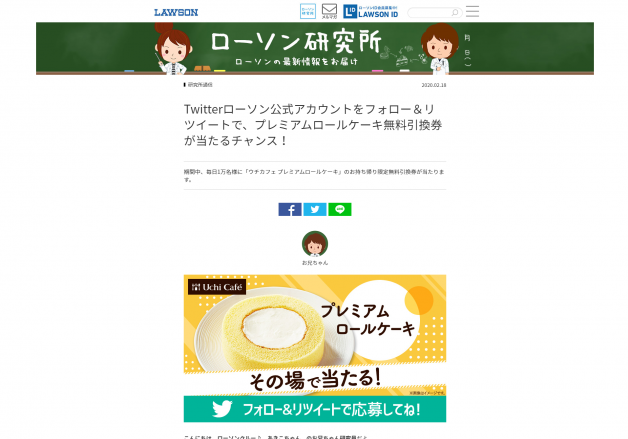This screenshot has width=628, height=439.
Task: Share this article on Twitter
Action: pyautogui.click(x=314, y=209)
